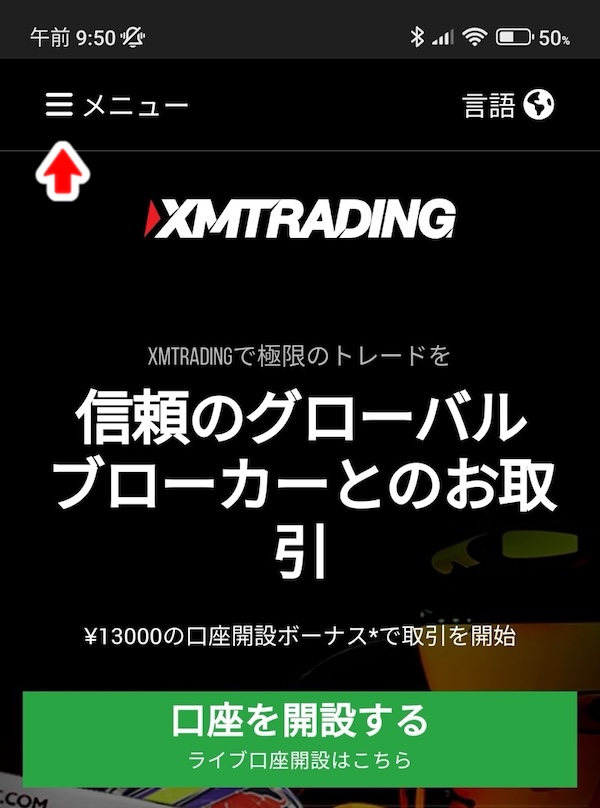The image size is (600, 808).
Task: Open the メニュー hamburger menu
Action: pyautogui.click(x=115, y=105)
